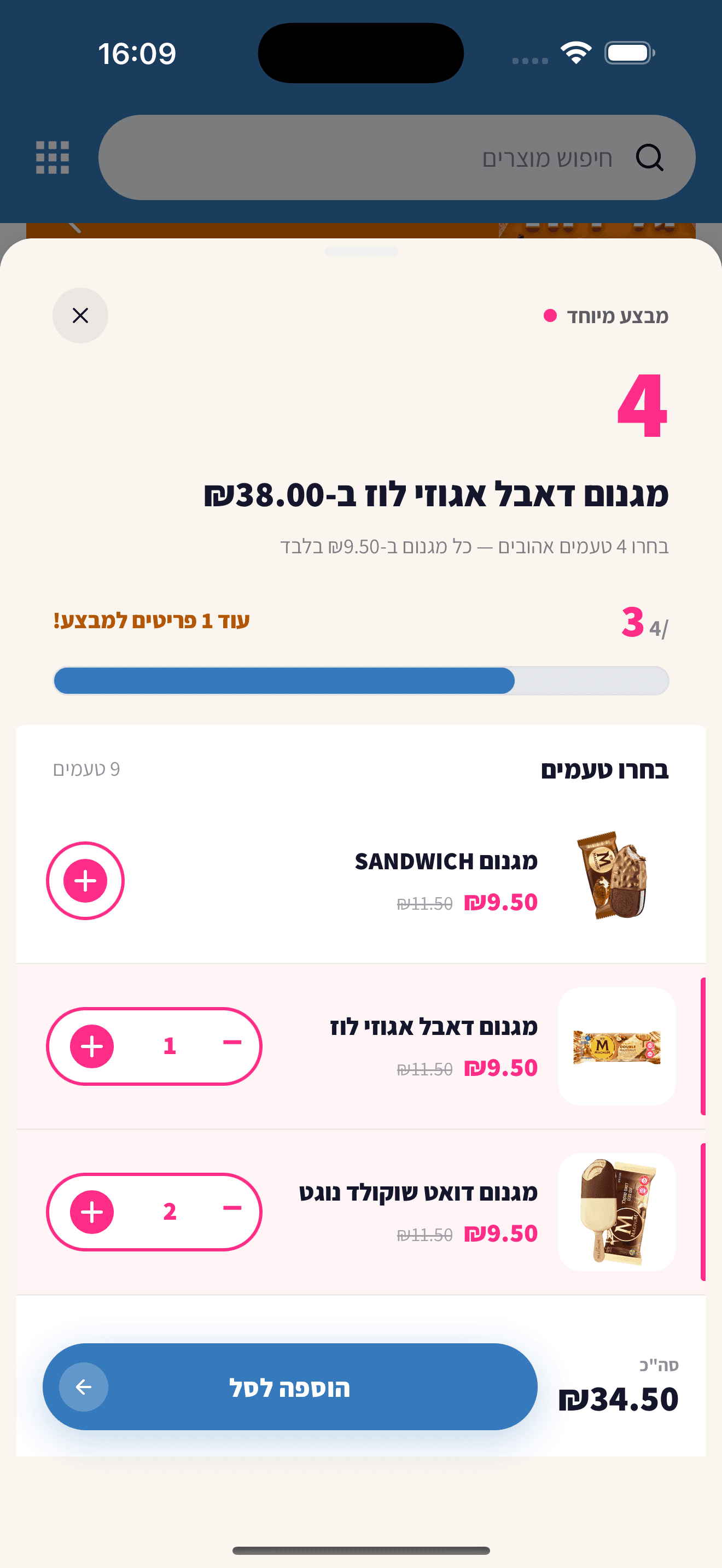Open the app grid menu icon

[53, 157]
